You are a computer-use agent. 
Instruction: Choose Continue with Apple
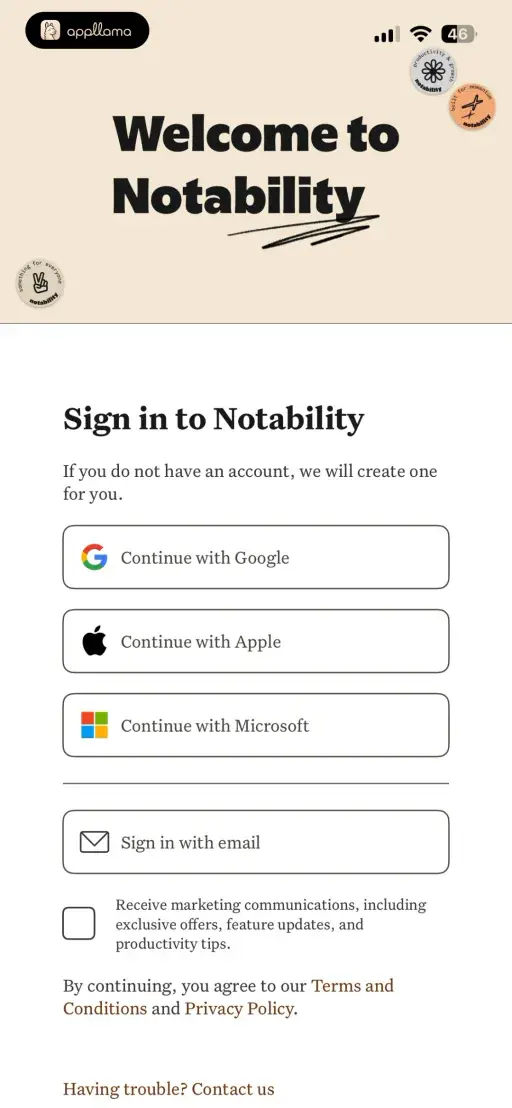[256, 641]
